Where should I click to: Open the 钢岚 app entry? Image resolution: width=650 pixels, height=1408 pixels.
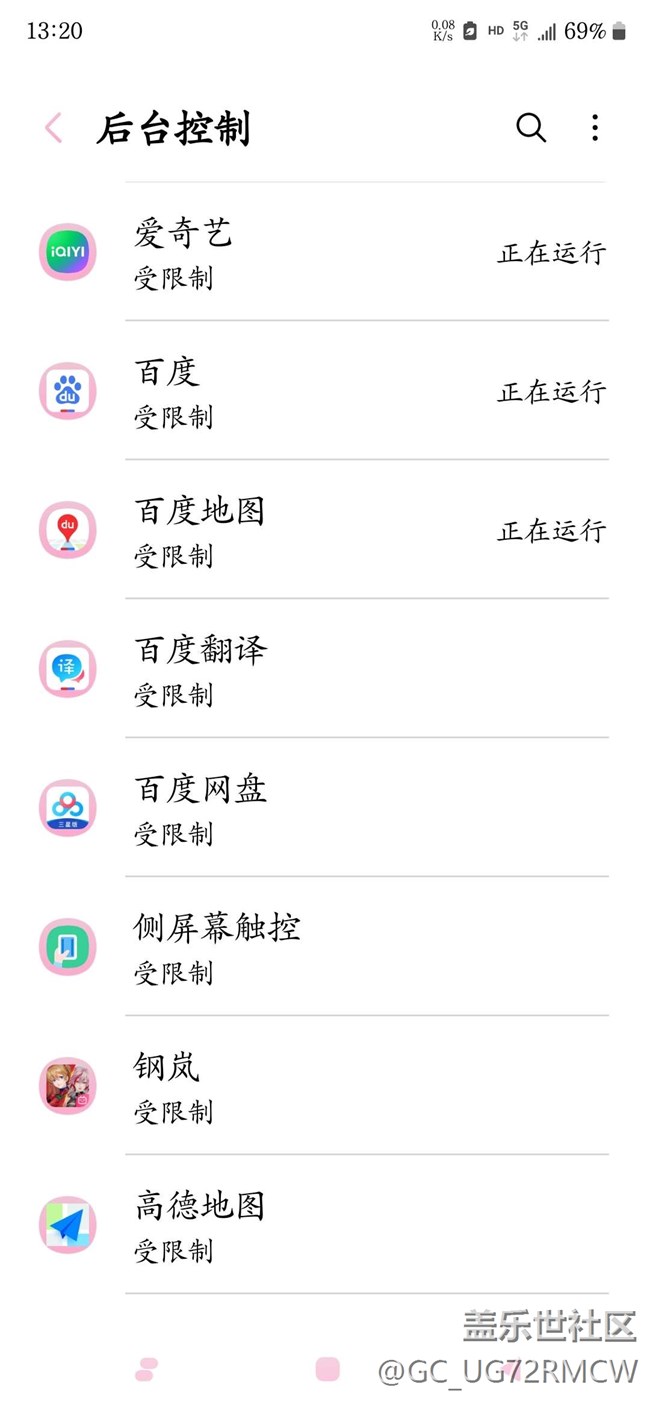[320, 1086]
